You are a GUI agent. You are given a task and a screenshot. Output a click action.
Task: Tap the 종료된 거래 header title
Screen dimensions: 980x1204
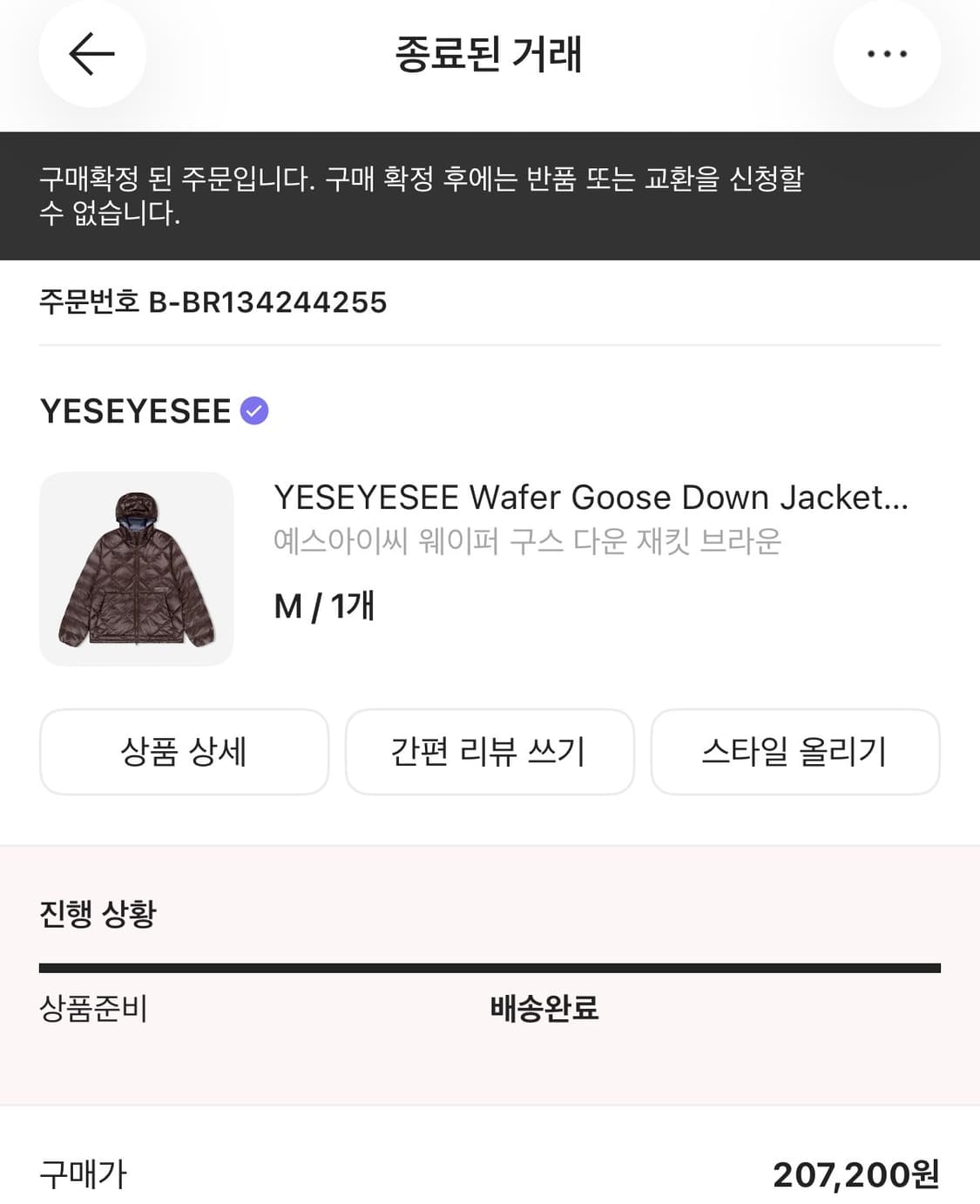490,54
